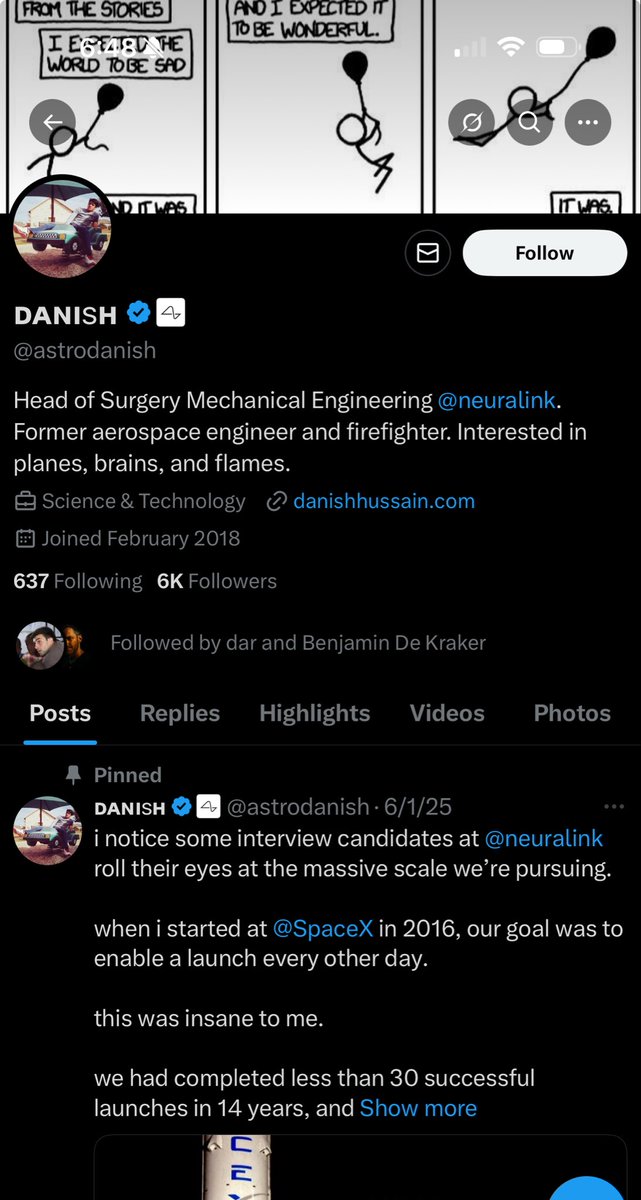The height and width of the screenshot is (1200, 641).
Task: Open the @SpaceX mention in pinned post
Action: [x=322, y=929]
